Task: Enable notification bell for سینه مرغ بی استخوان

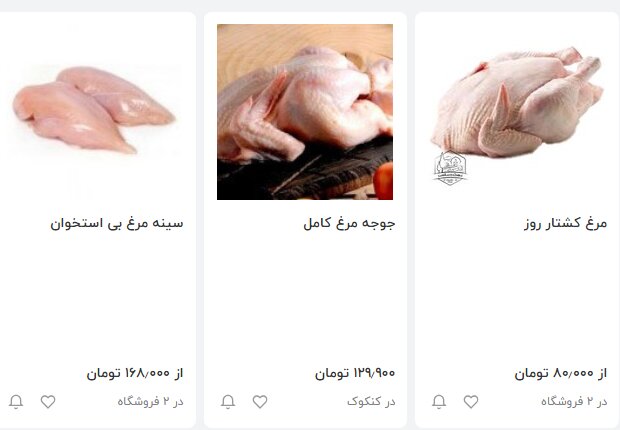Action: pos(16,402)
